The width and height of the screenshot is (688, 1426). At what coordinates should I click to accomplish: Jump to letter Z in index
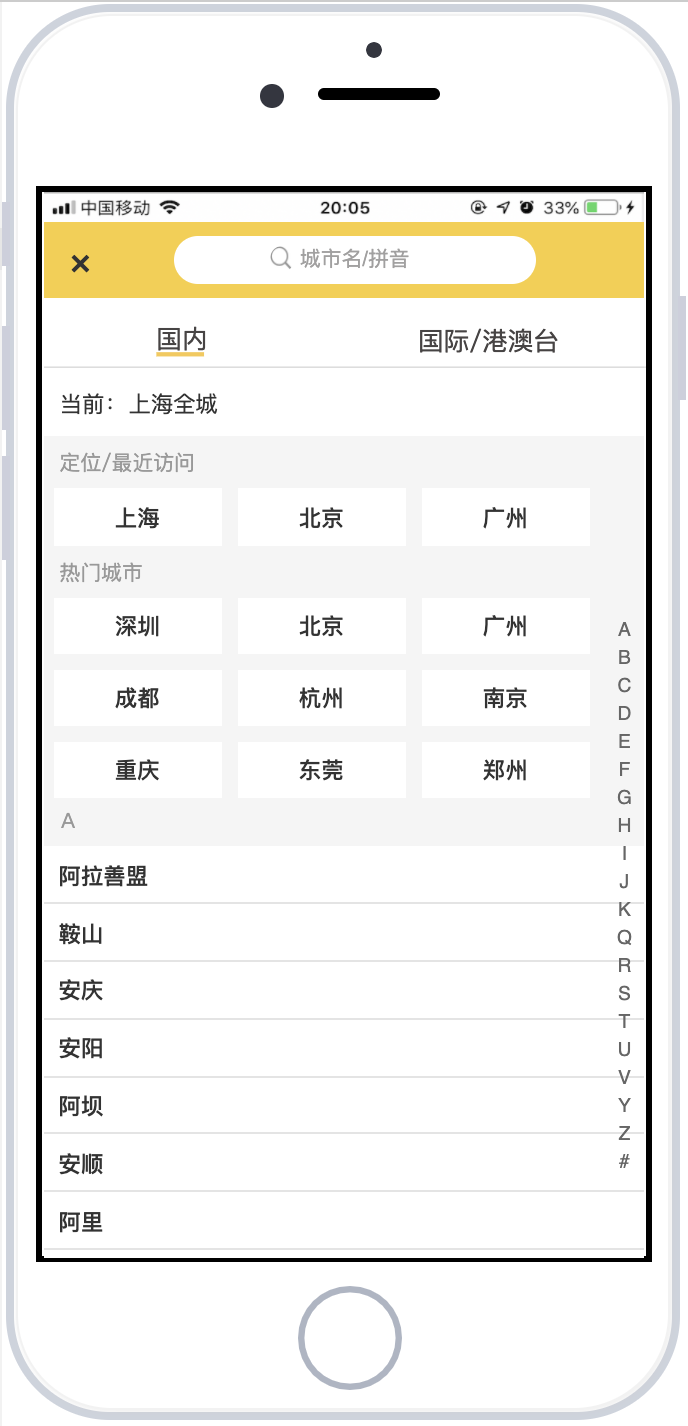point(624,1133)
